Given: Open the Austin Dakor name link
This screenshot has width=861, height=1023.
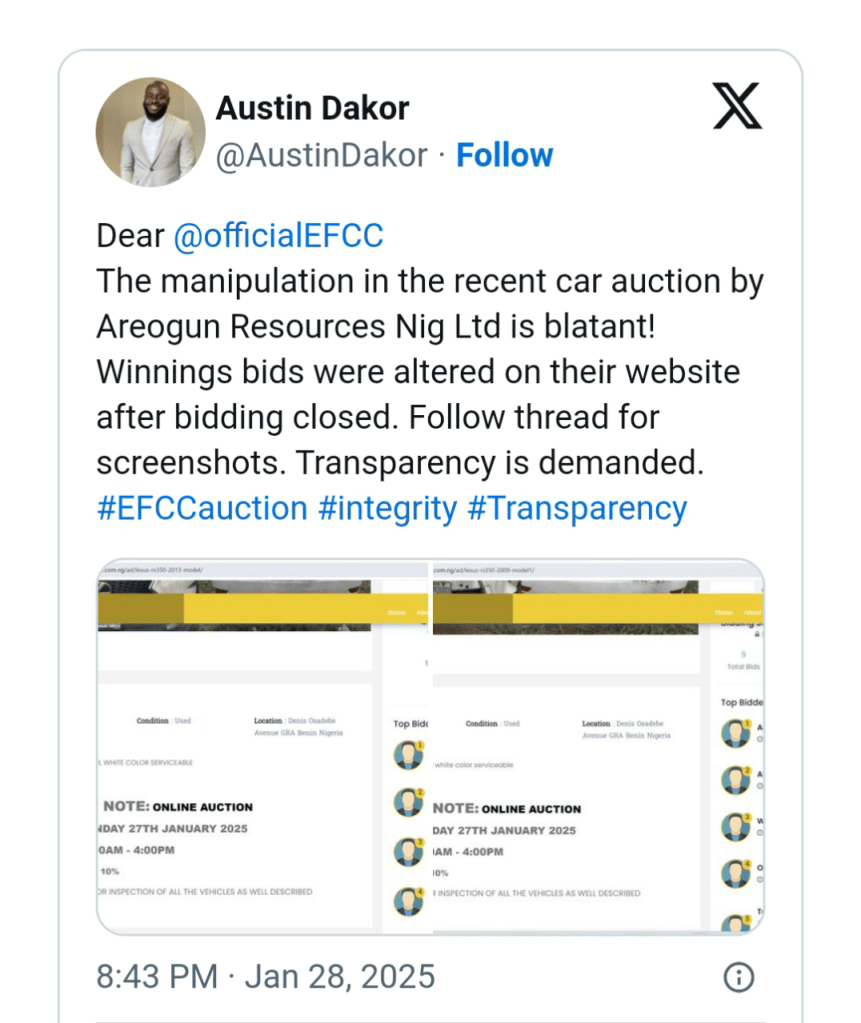Looking at the screenshot, I should click(x=313, y=107).
